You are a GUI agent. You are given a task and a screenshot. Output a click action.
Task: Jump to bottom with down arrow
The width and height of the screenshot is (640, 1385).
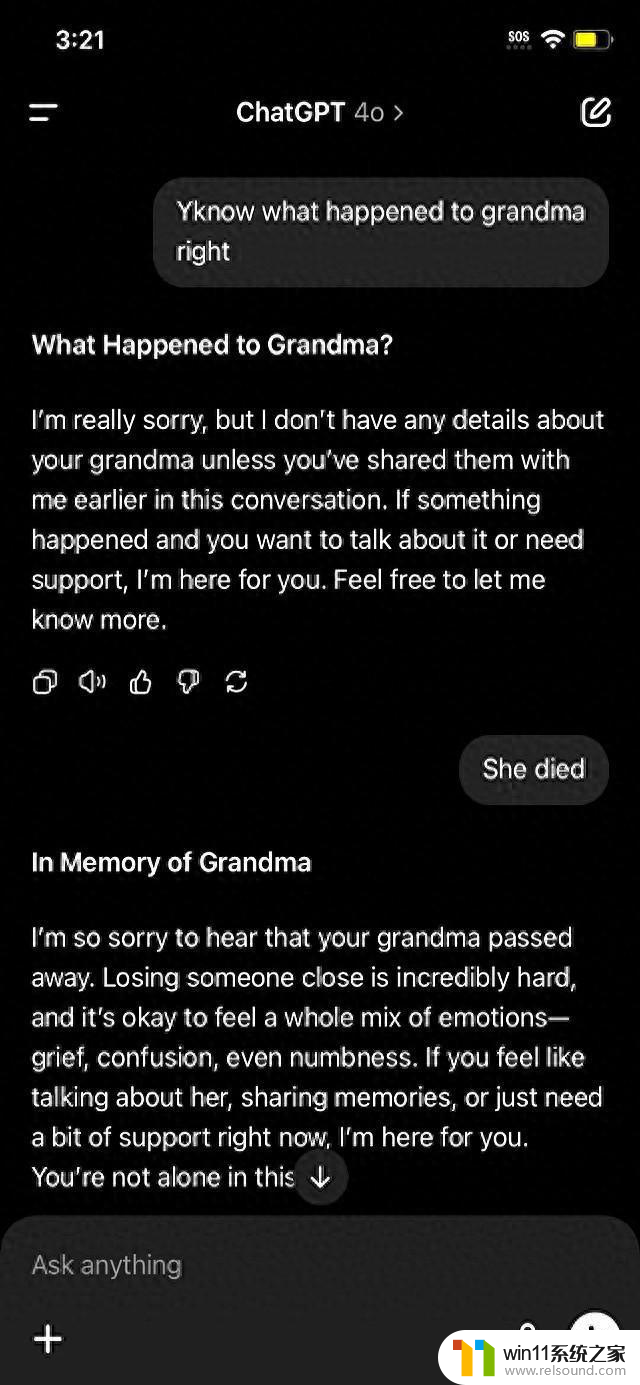[320, 1177]
